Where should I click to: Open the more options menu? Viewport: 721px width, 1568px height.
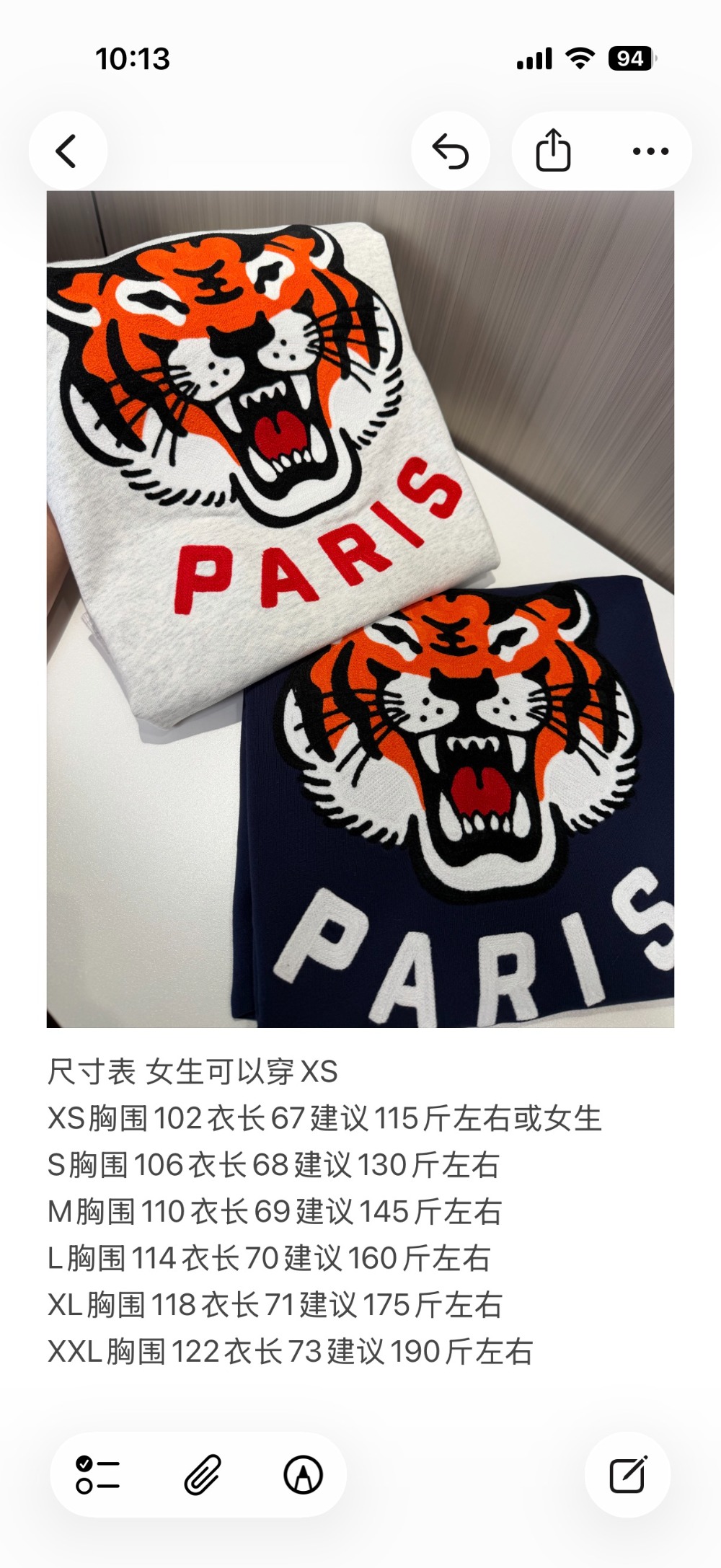650,151
